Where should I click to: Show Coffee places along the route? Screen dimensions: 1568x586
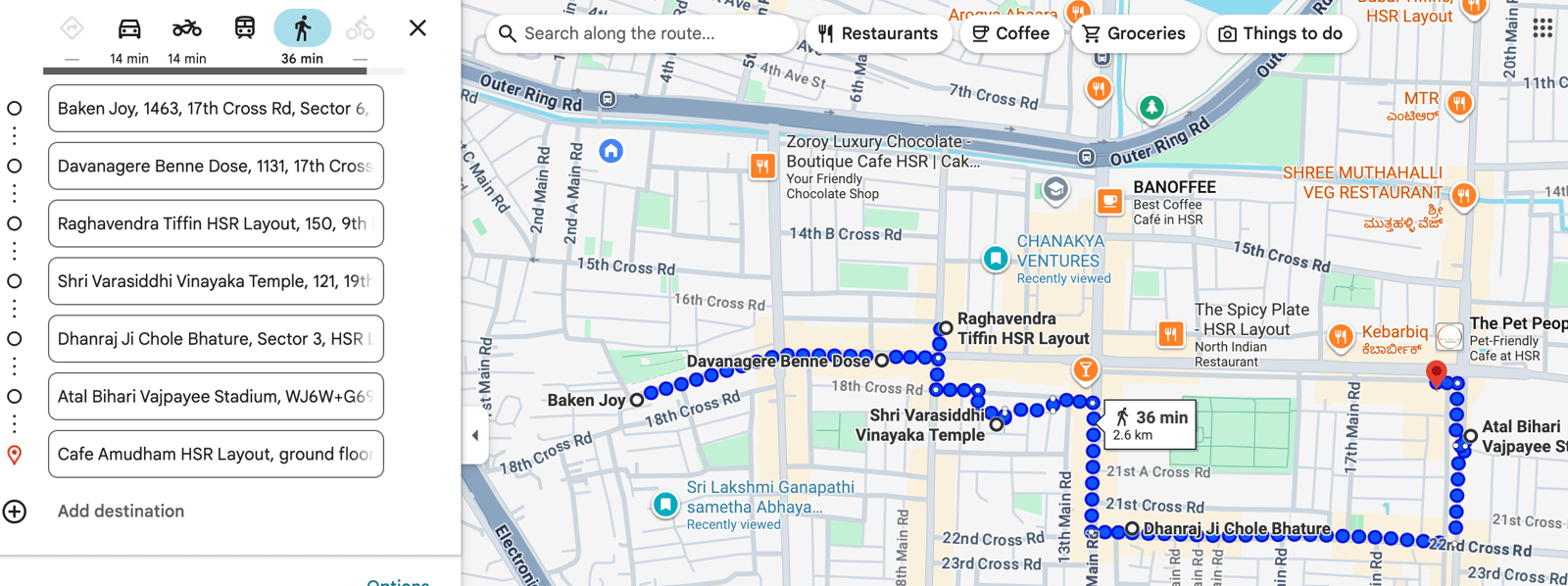[1010, 34]
